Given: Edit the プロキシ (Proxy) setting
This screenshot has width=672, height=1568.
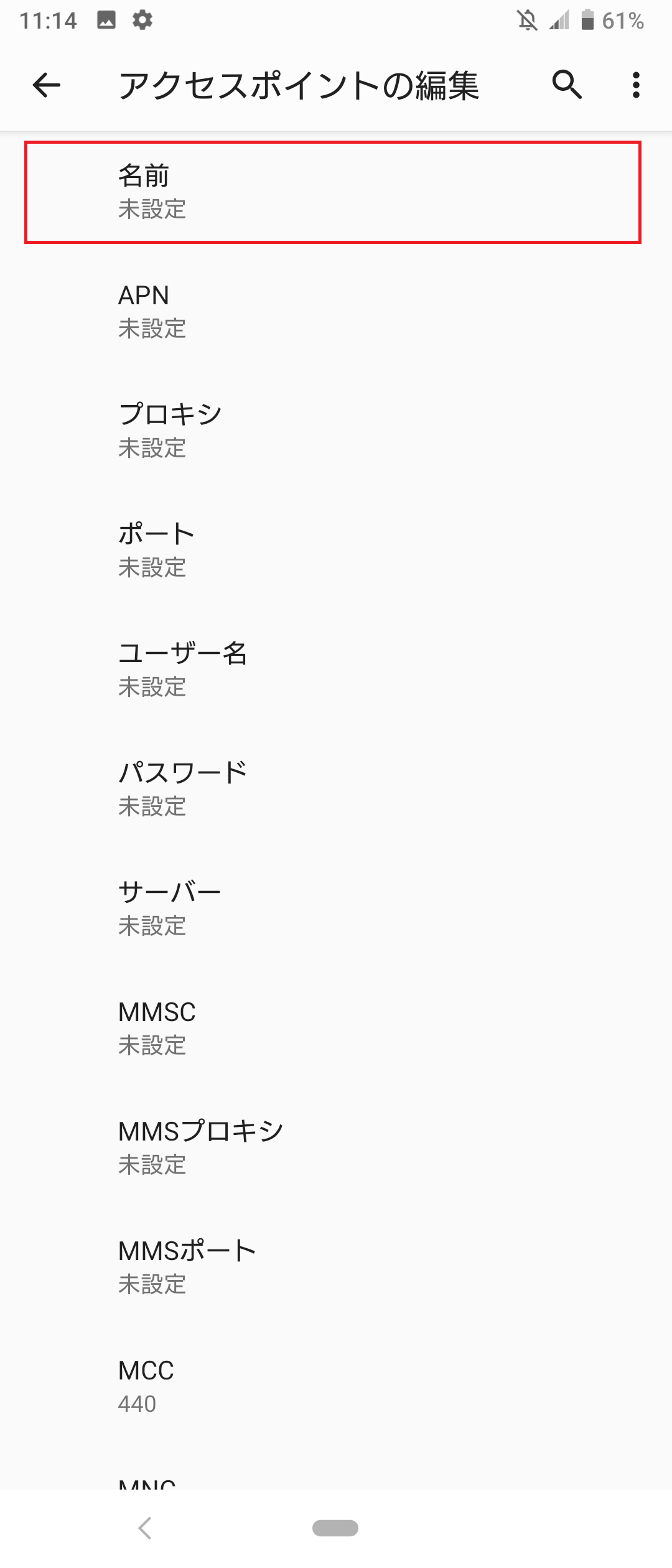Looking at the screenshot, I should (336, 429).
